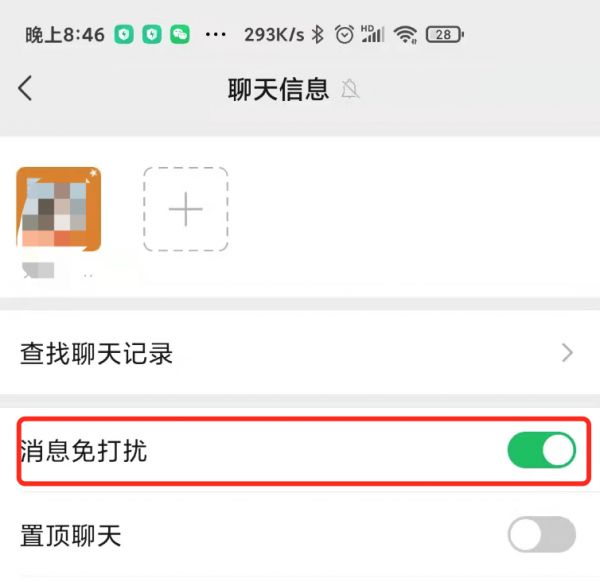Go back from 聊天信息 screen
Screen dimensions: 600x582
[26, 89]
